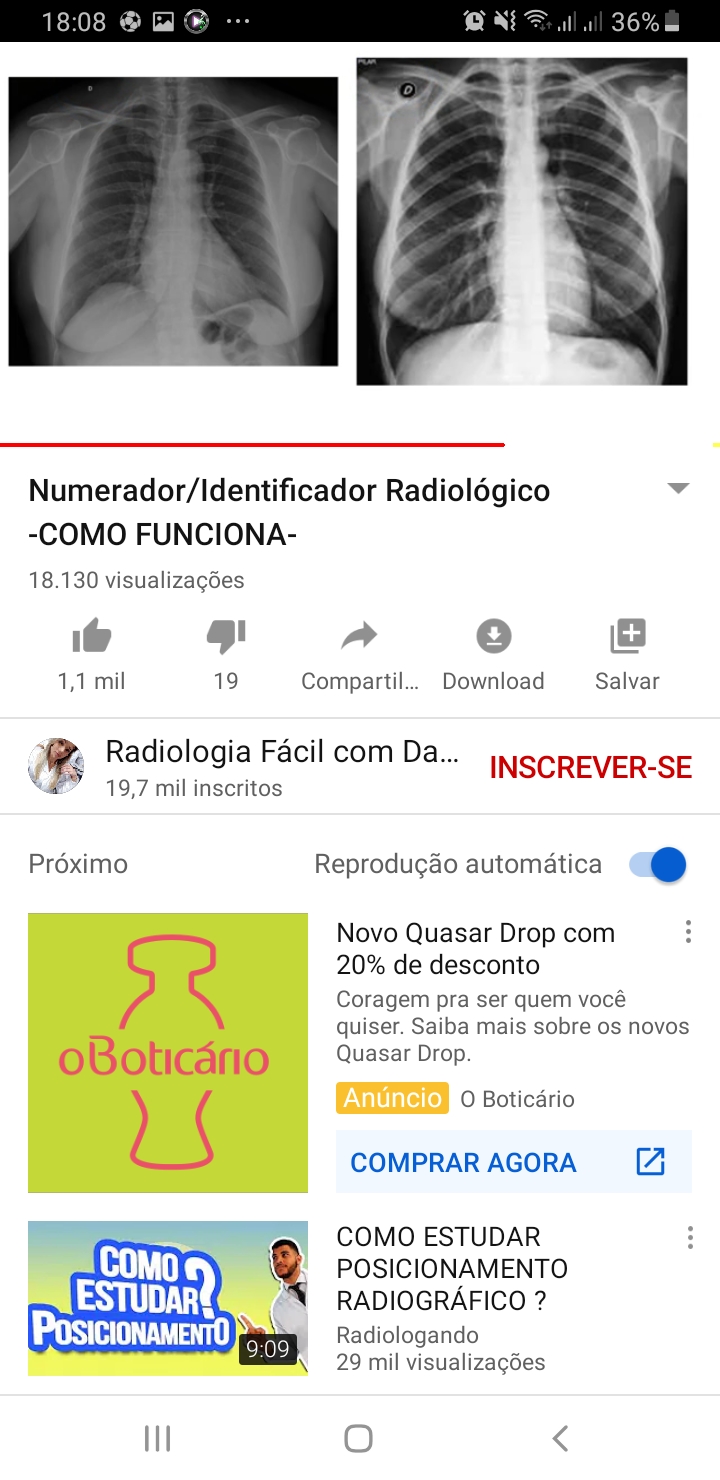Viewport: 720px width, 1480px height.
Task: Expand the video description arrow
Action: [678, 489]
